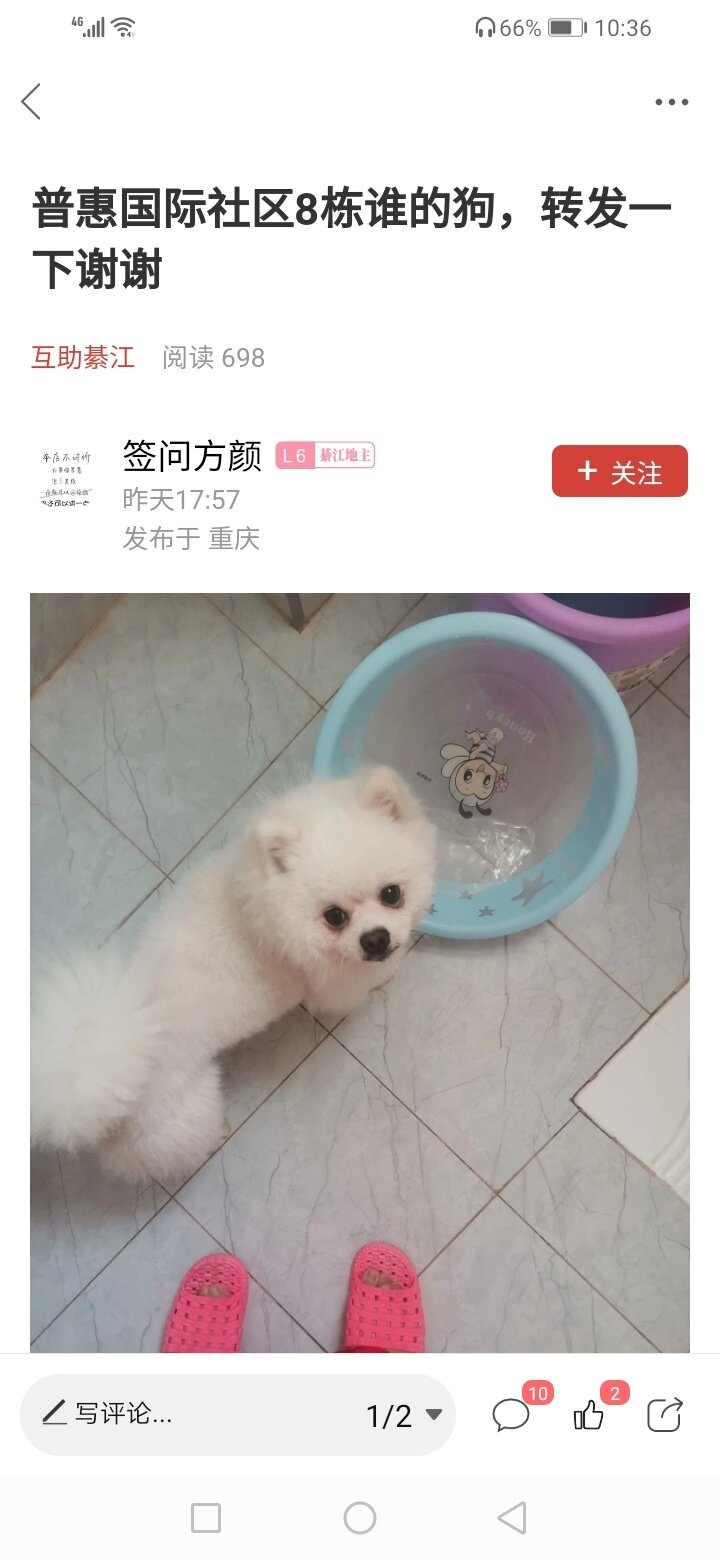
Task: Open the three-dot overflow menu
Action: [x=671, y=102]
